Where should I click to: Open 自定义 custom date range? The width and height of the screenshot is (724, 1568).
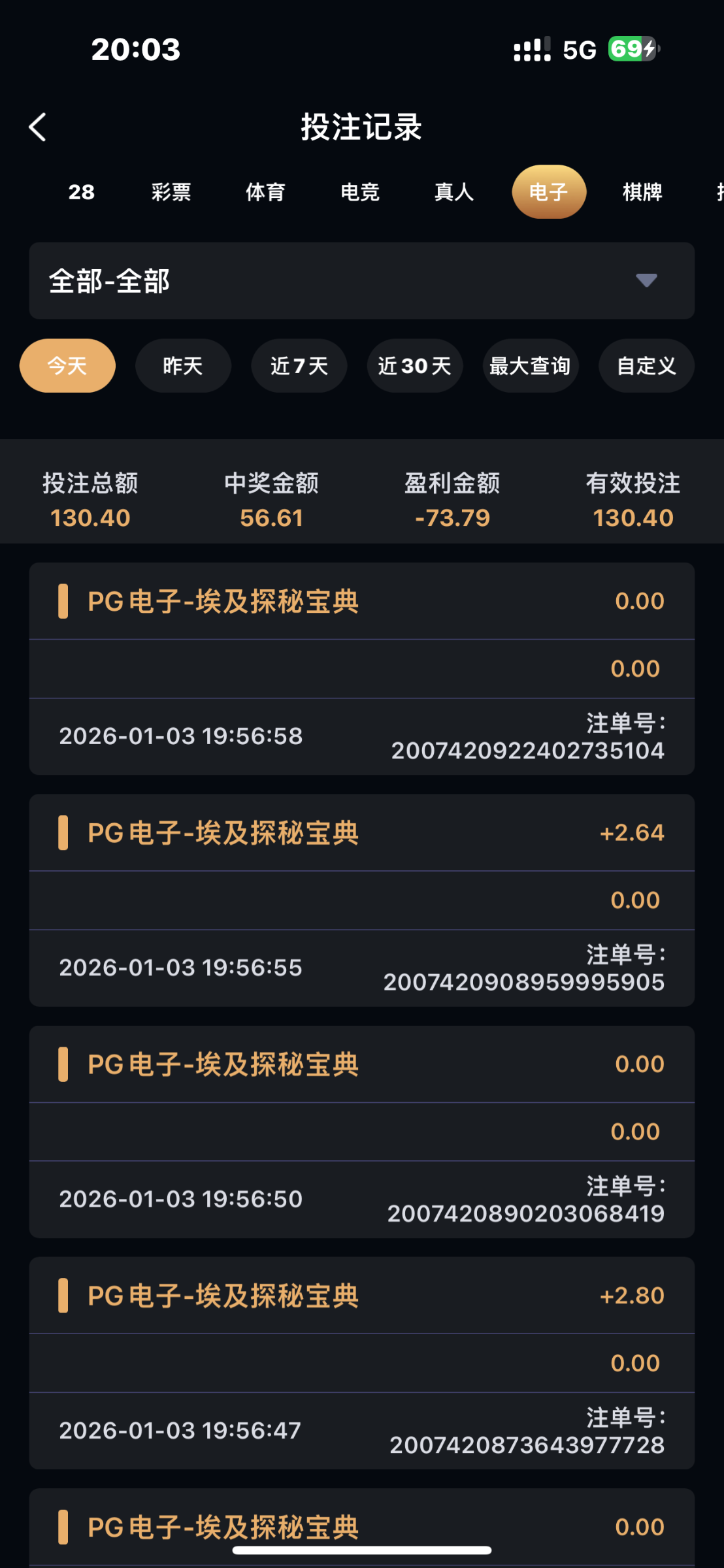point(646,366)
